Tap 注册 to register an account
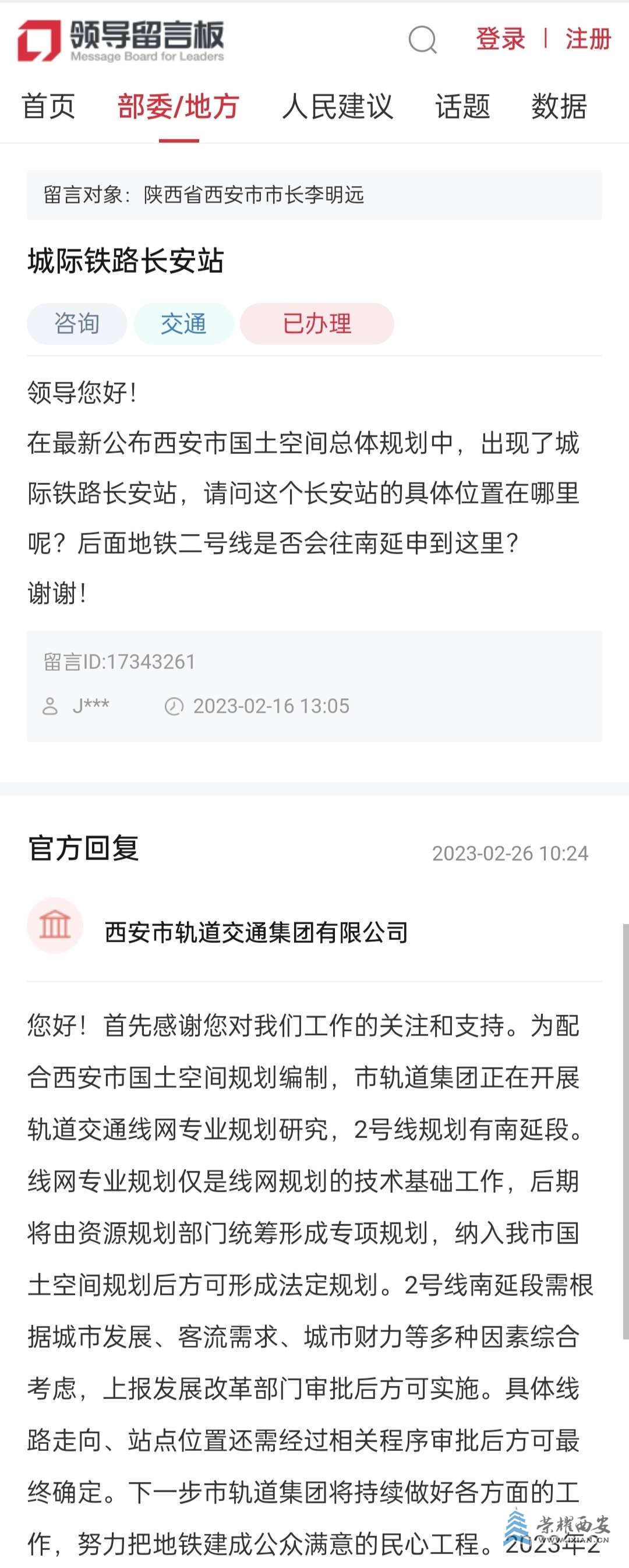Image resolution: width=629 pixels, height=1568 pixels. tap(588, 39)
